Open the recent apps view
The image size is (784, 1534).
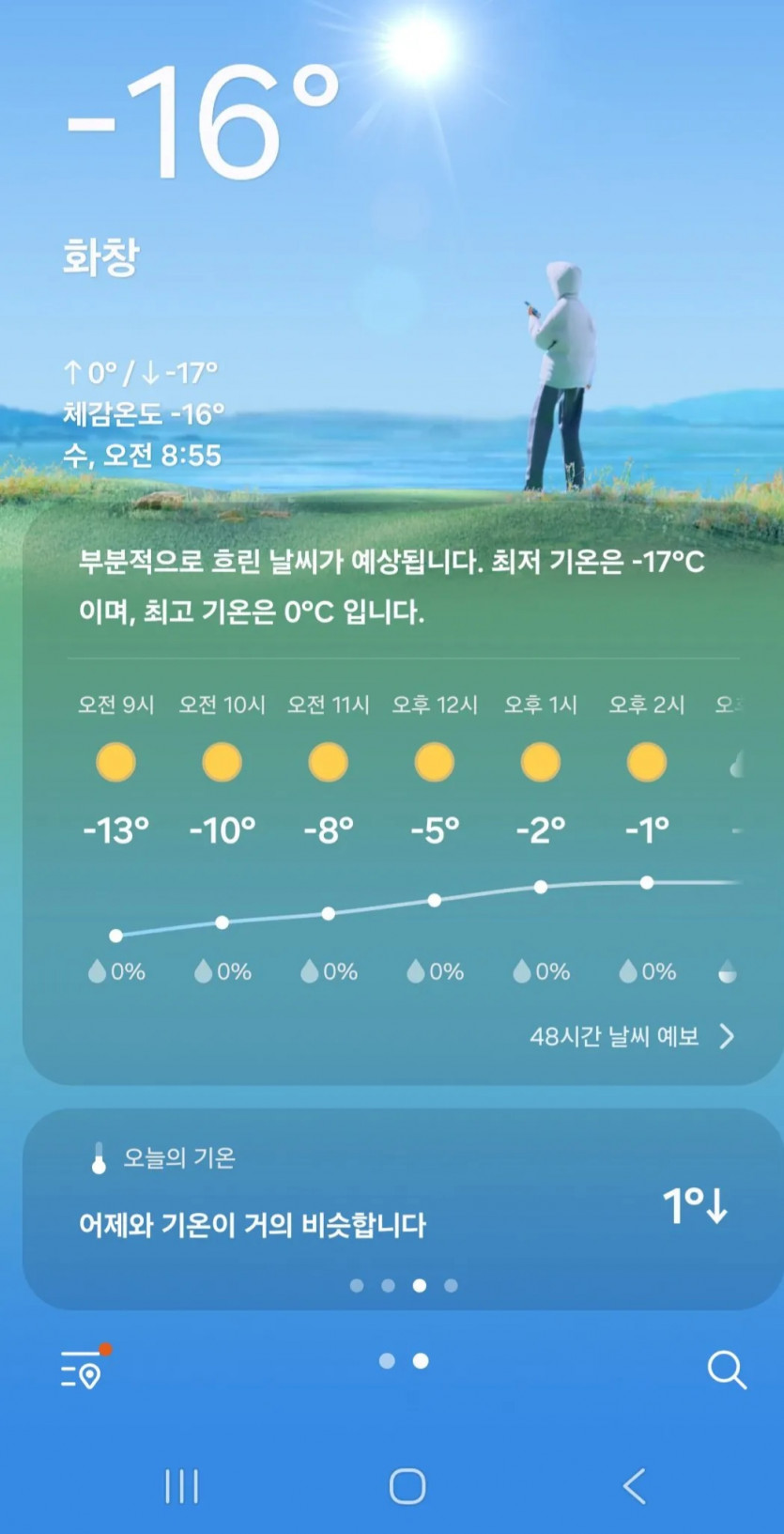click(181, 1486)
